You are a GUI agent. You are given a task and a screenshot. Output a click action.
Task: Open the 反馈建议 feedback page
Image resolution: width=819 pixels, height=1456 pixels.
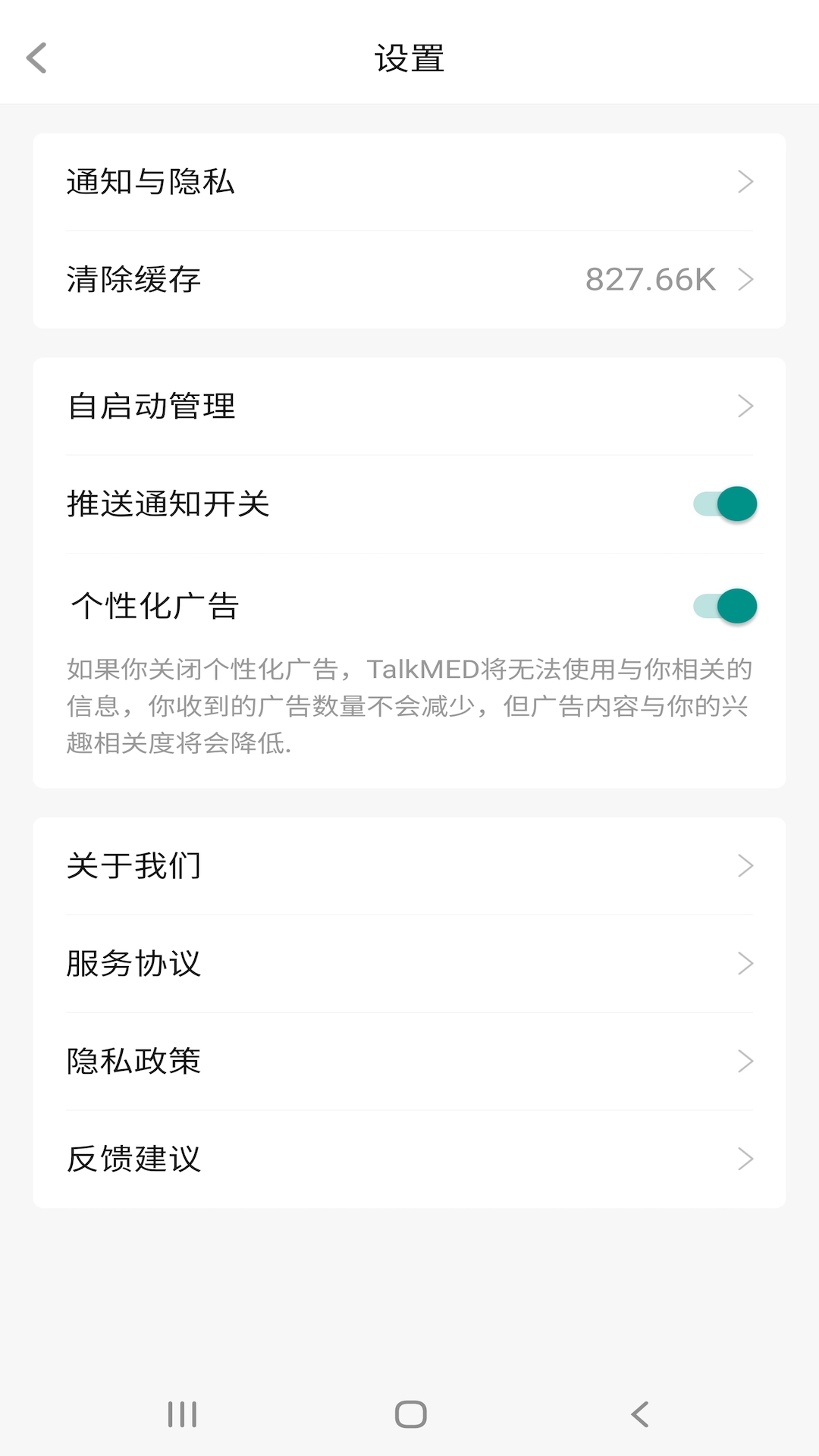pyautogui.click(x=133, y=1159)
